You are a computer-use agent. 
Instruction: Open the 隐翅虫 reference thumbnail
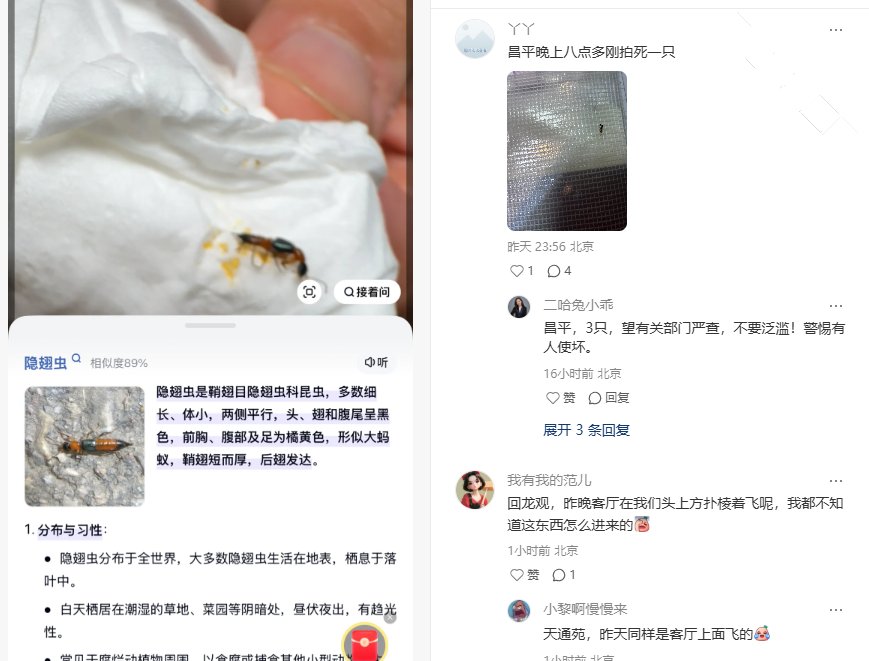click(85, 446)
